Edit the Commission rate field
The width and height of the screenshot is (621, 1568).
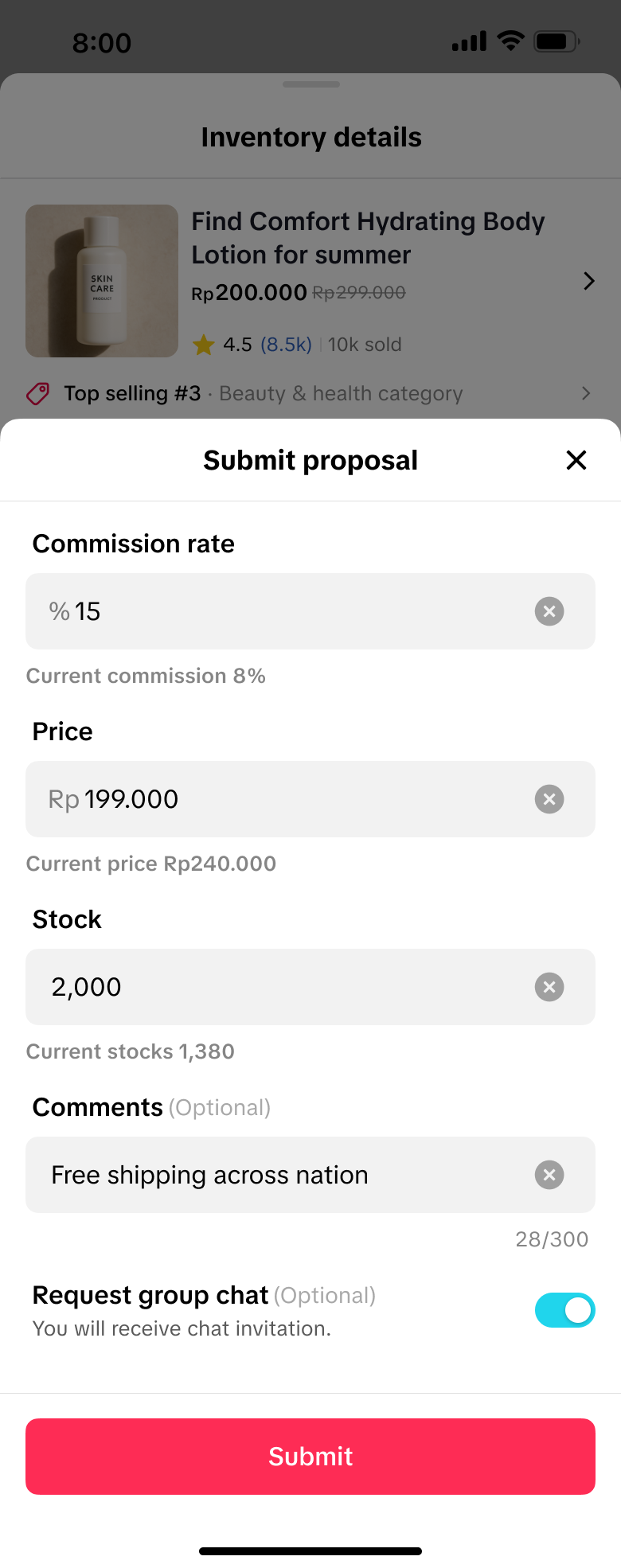tap(287, 611)
